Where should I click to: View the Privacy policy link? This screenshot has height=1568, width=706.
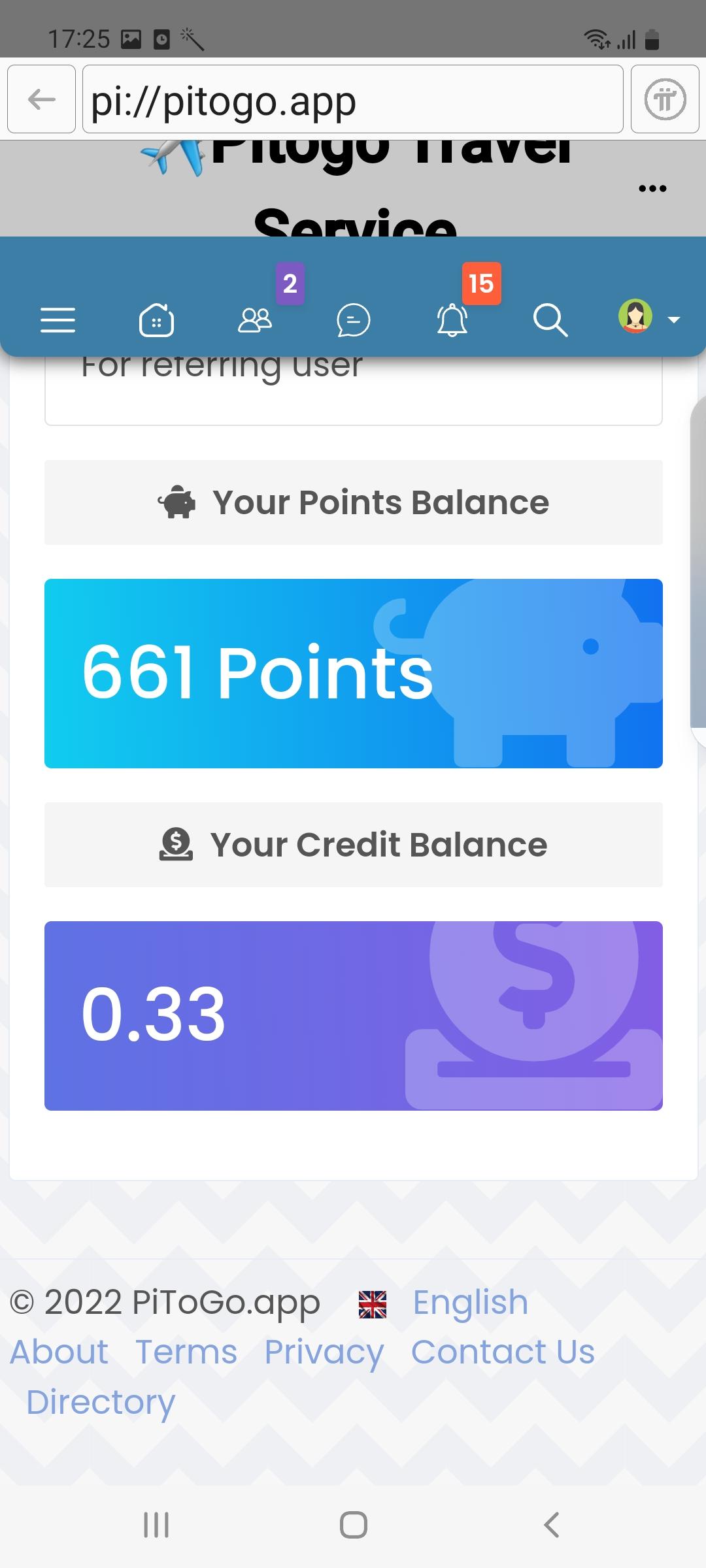click(x=324, y=1352)
